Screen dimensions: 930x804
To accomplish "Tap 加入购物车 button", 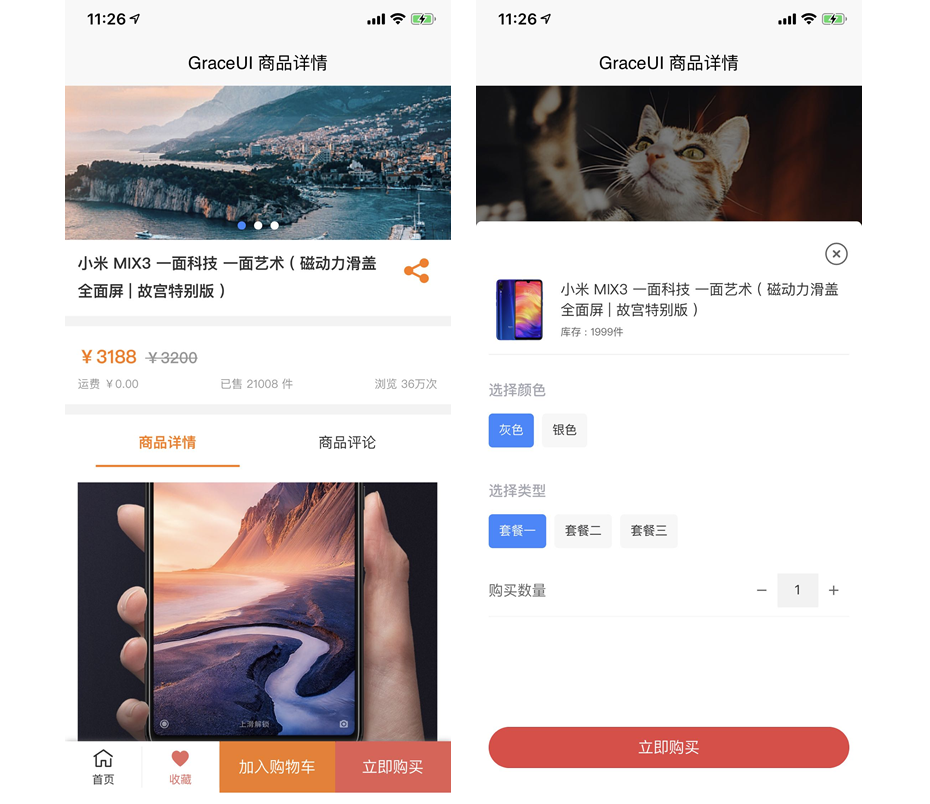I will (277, 767).
